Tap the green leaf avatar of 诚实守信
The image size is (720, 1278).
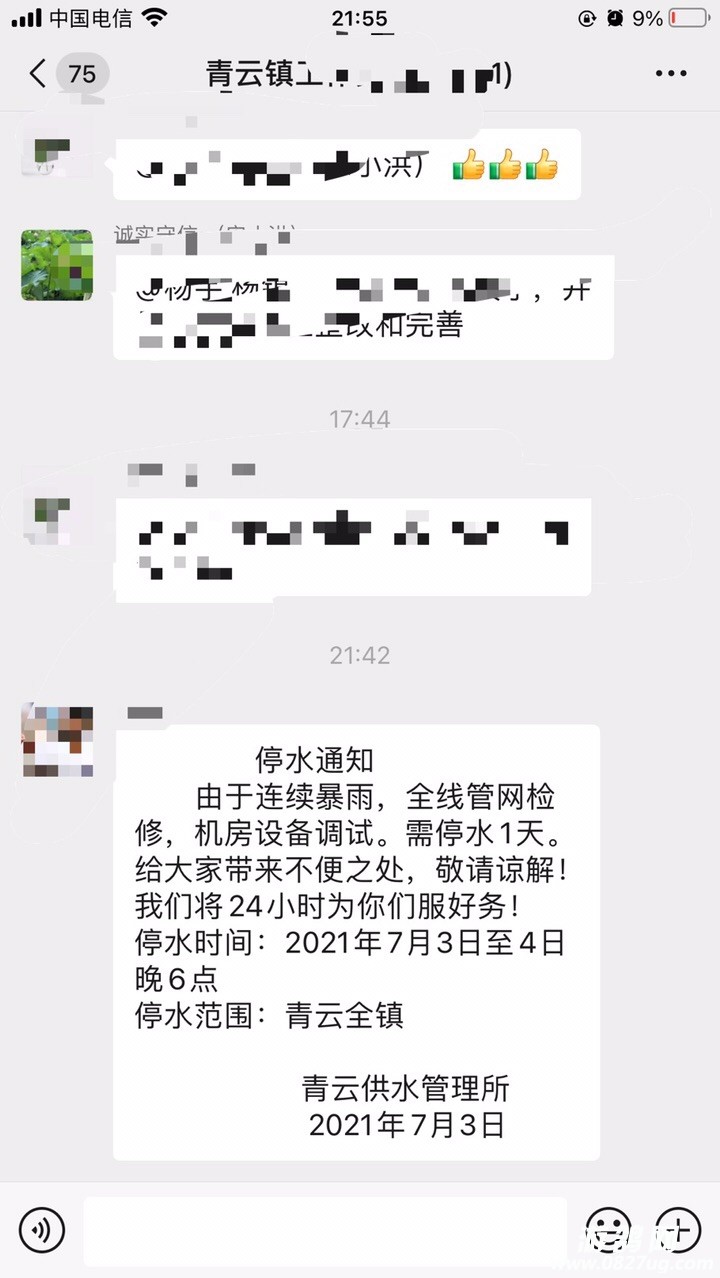(57, 266)
